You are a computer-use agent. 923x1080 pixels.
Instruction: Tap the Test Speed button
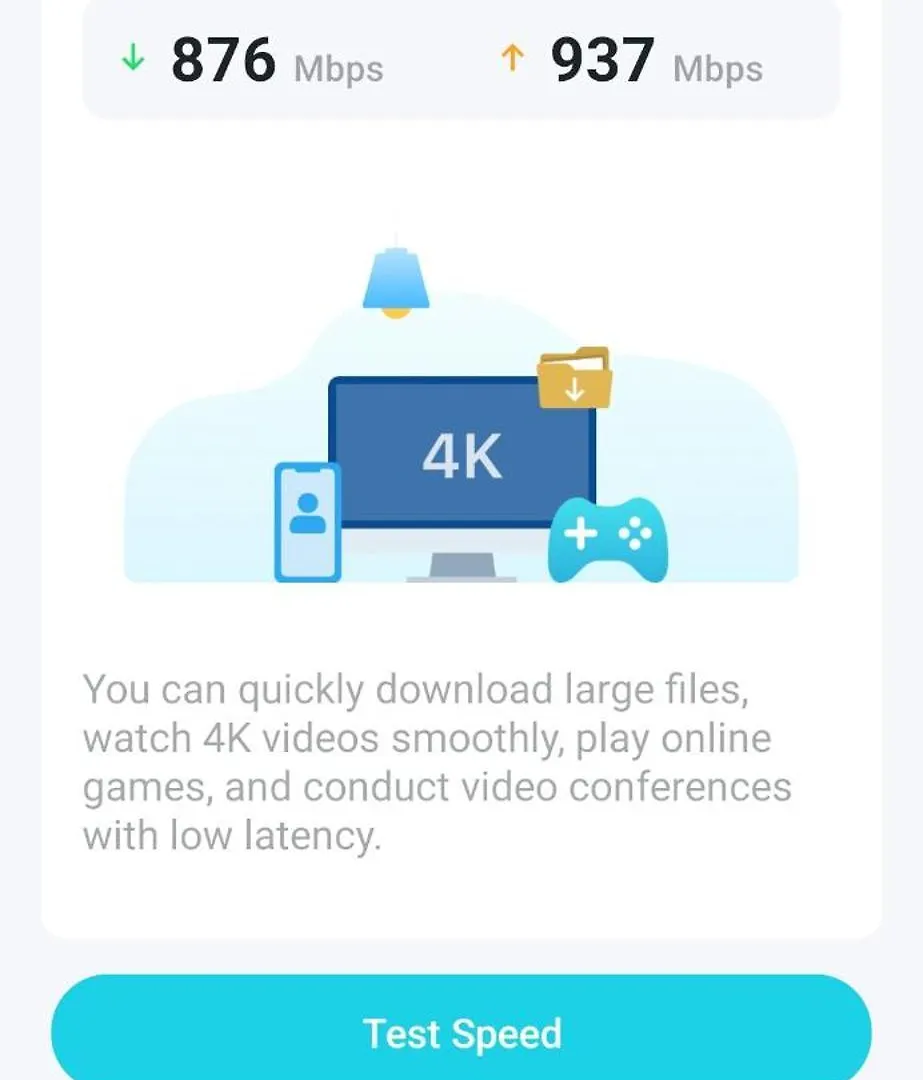coord(461,1032)
